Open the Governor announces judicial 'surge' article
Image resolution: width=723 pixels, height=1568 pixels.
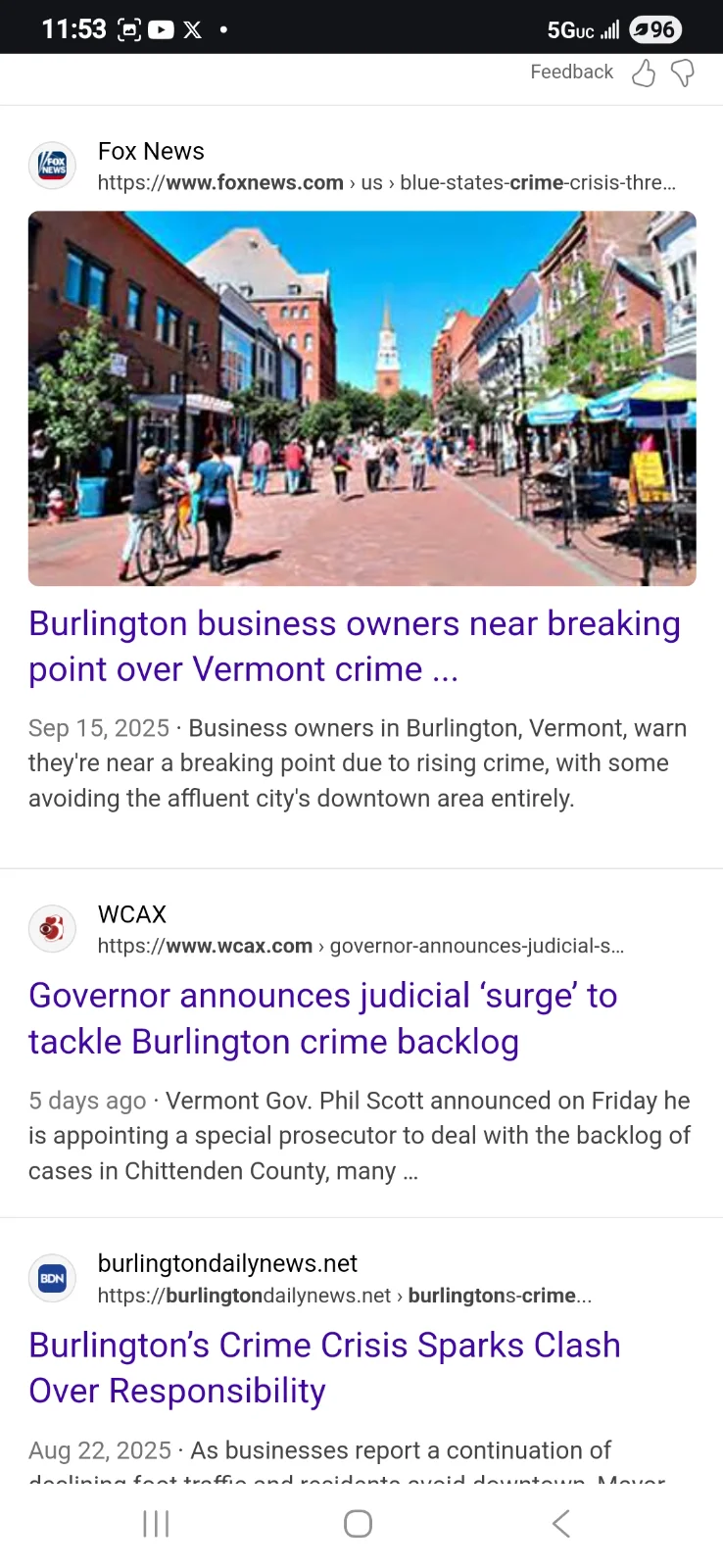(322, 1018)
